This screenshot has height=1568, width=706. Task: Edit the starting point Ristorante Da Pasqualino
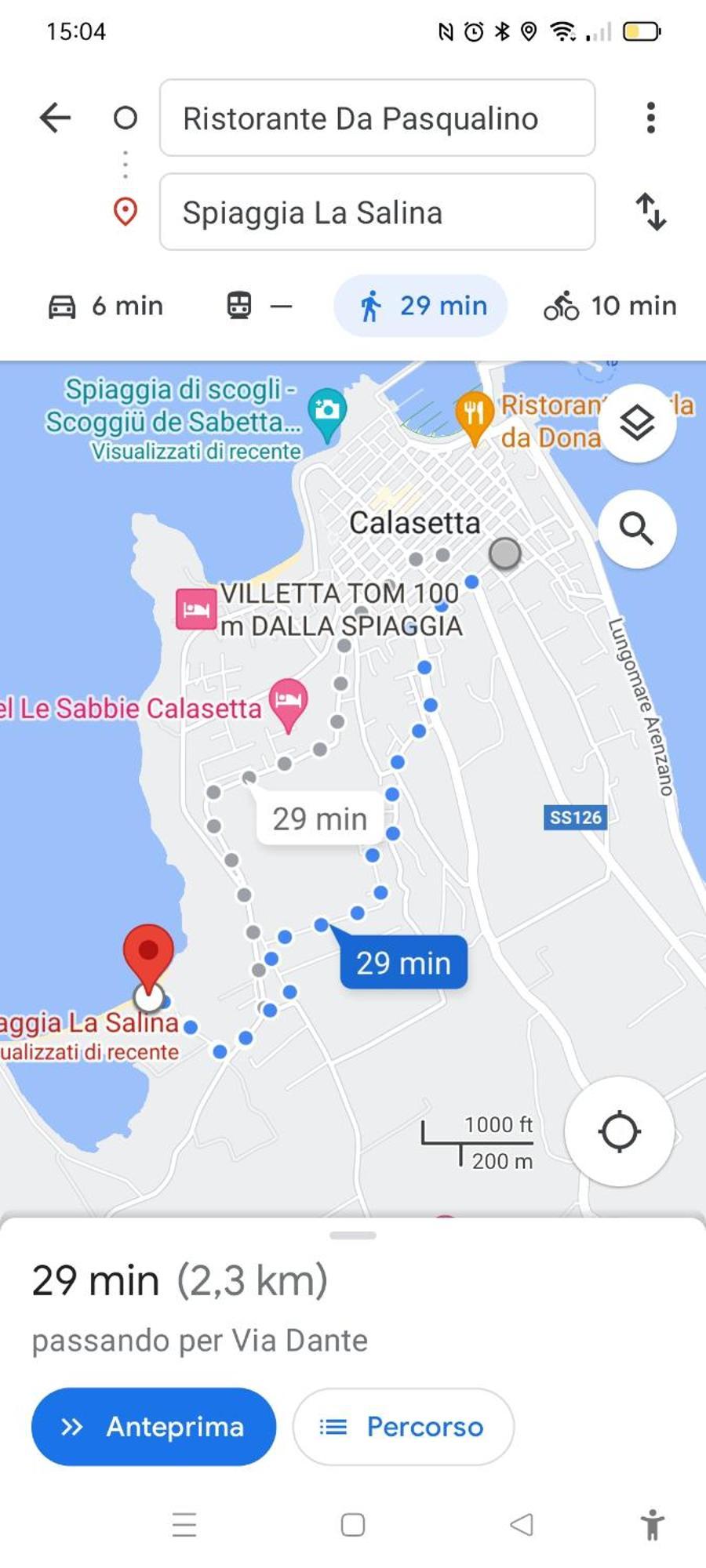[377, 118]
